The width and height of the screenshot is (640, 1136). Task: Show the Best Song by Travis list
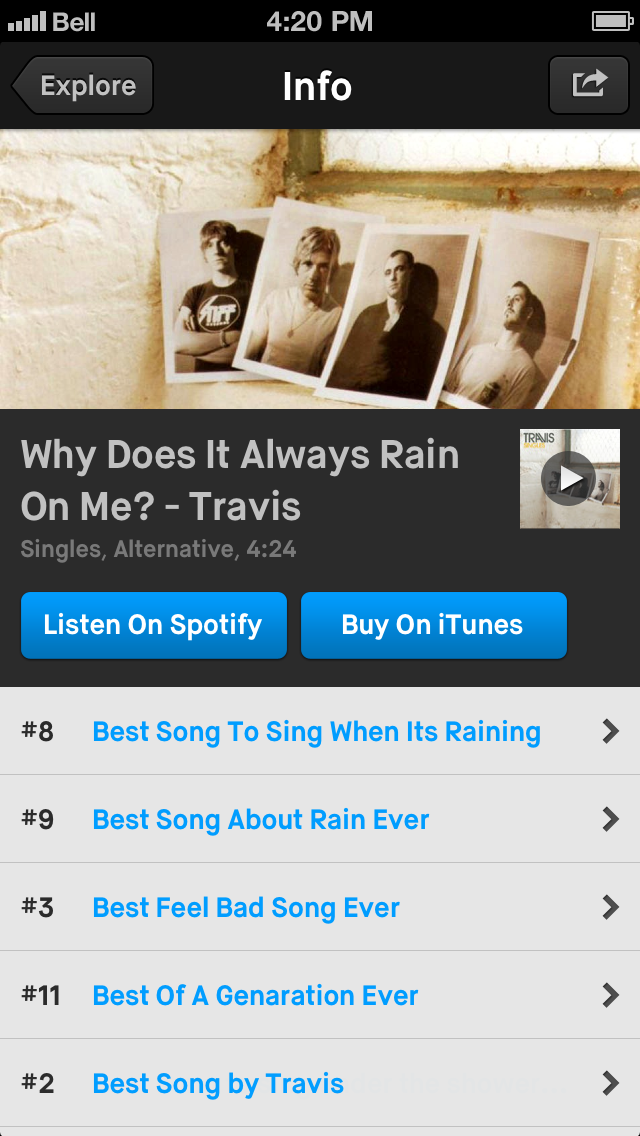(218, 1084)
